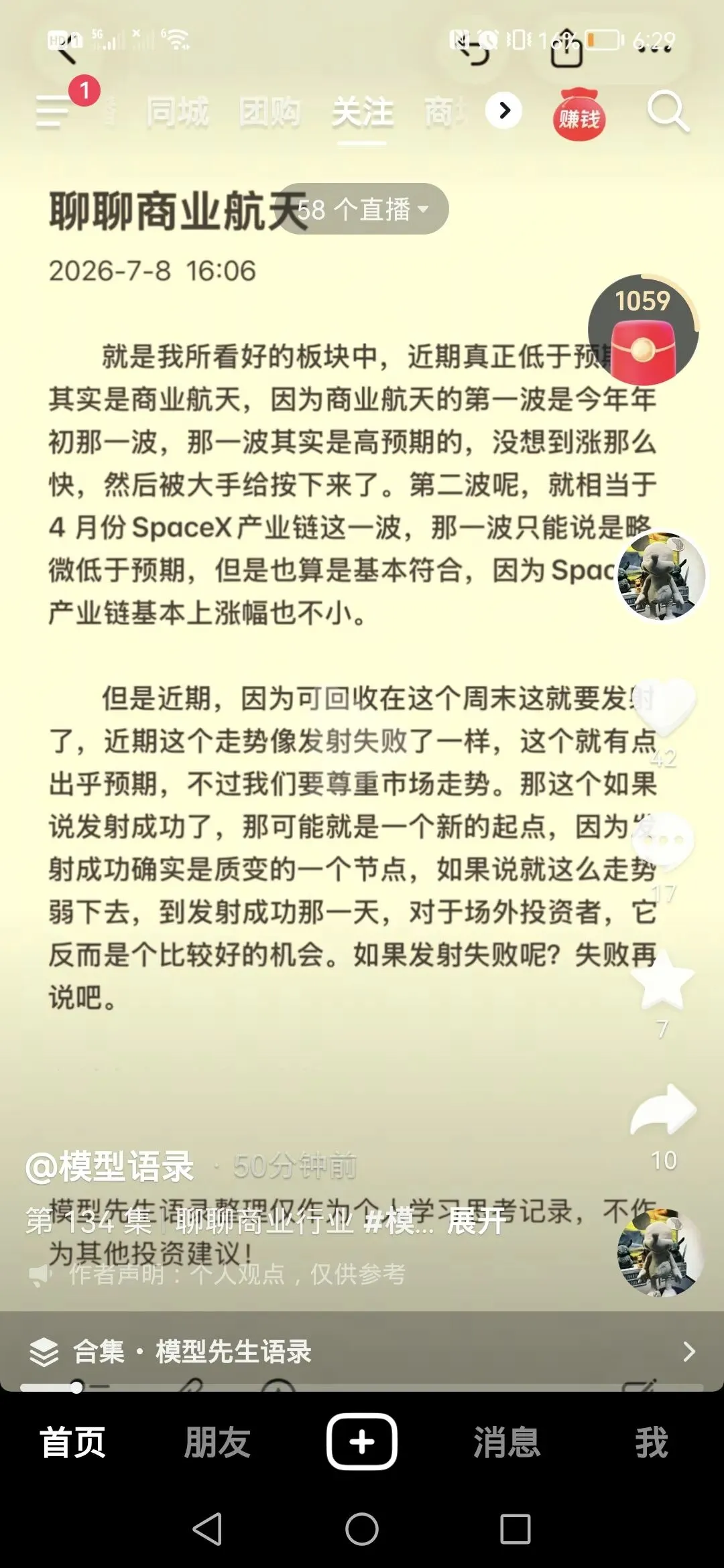The image size is (724, 1568).
Task: Tap the 1059 red packet widget
Action: coord(643,330)
